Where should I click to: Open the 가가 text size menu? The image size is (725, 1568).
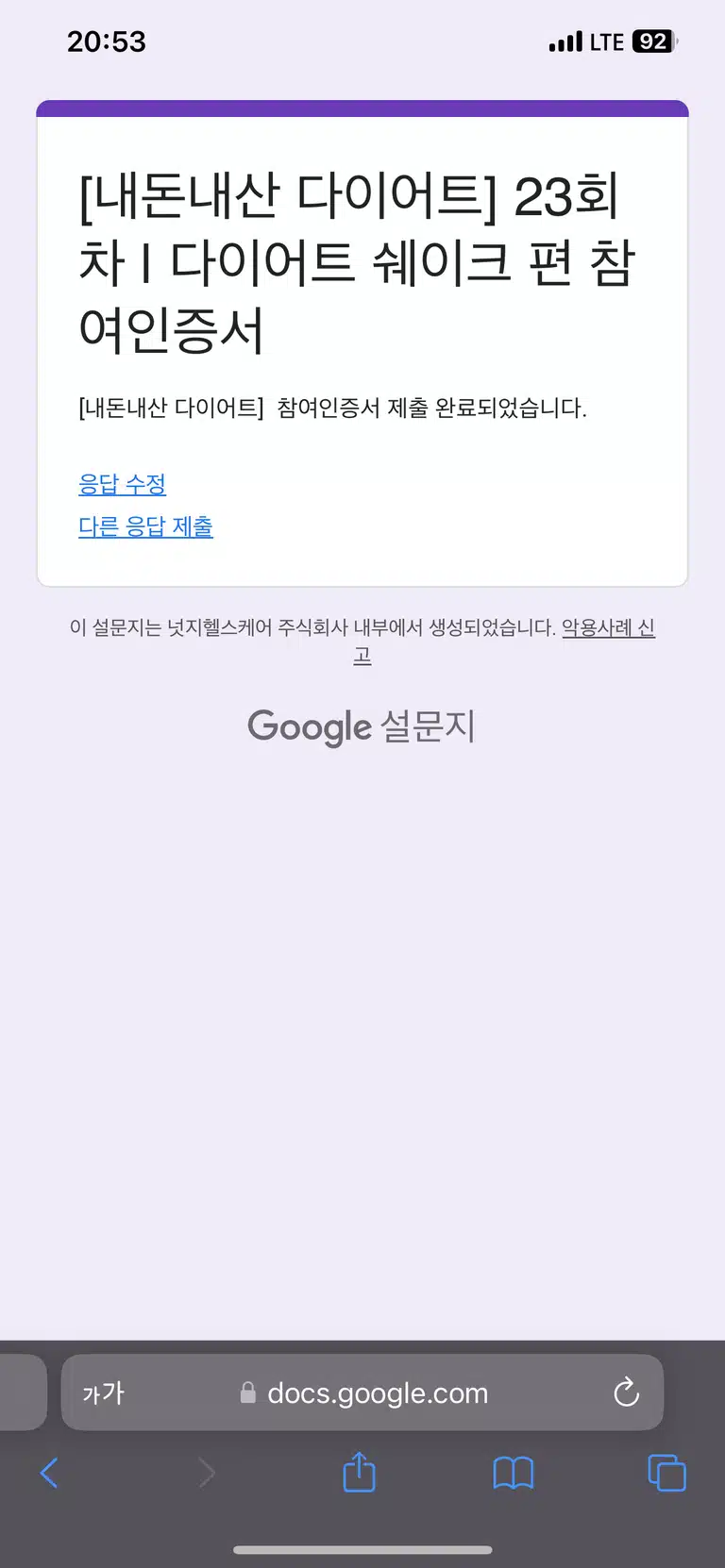(103, 1393)
